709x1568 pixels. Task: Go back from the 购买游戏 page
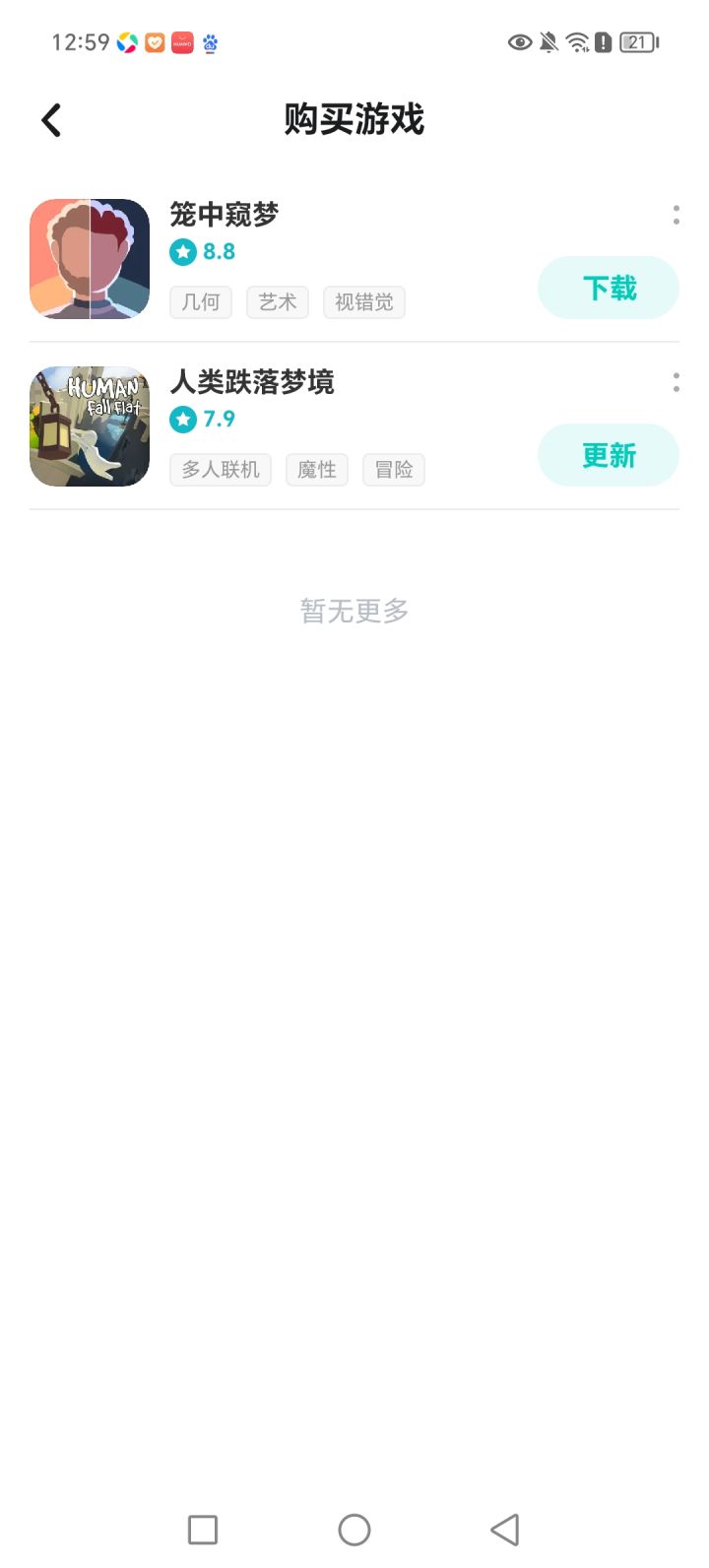[x=51, y=120]
